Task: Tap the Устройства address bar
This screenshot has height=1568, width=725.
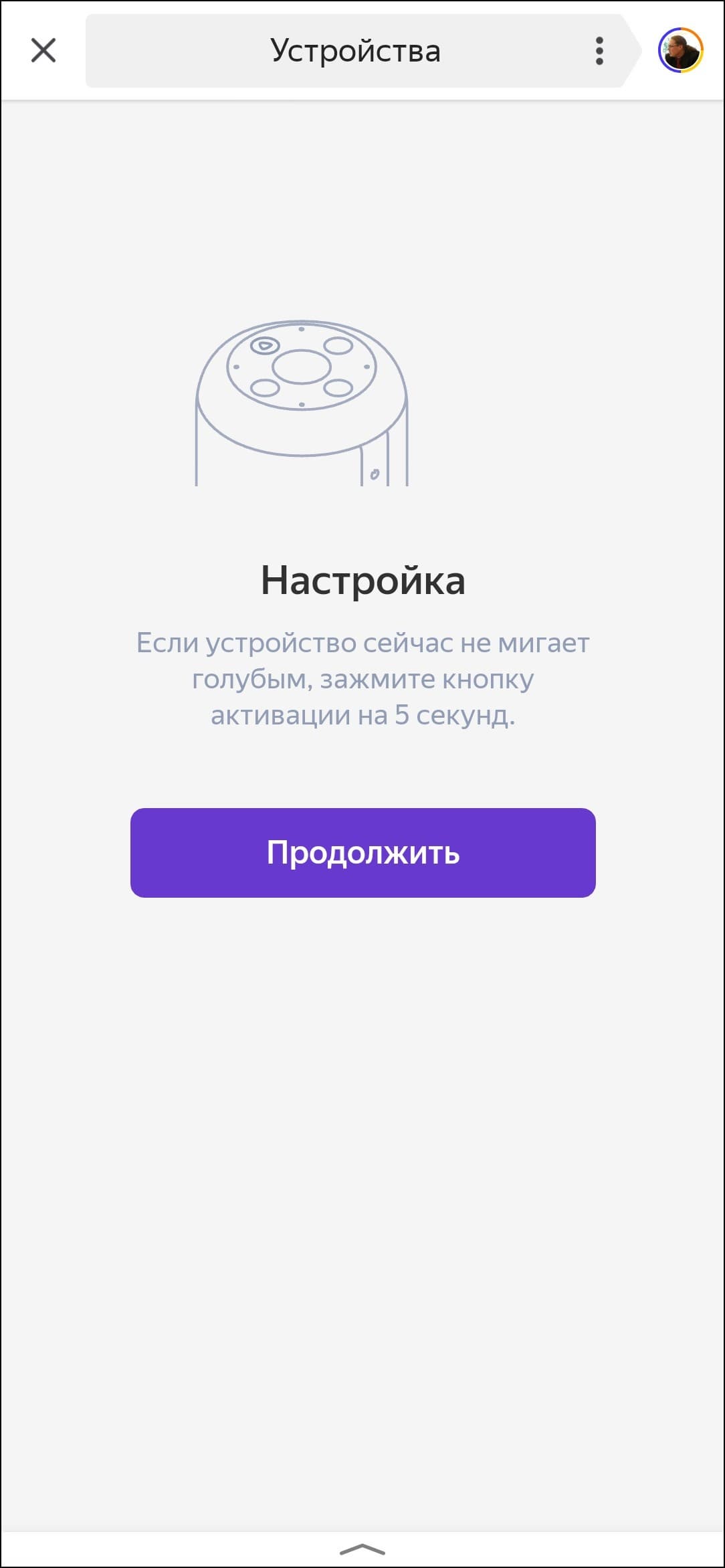Action: click(354, 51)
